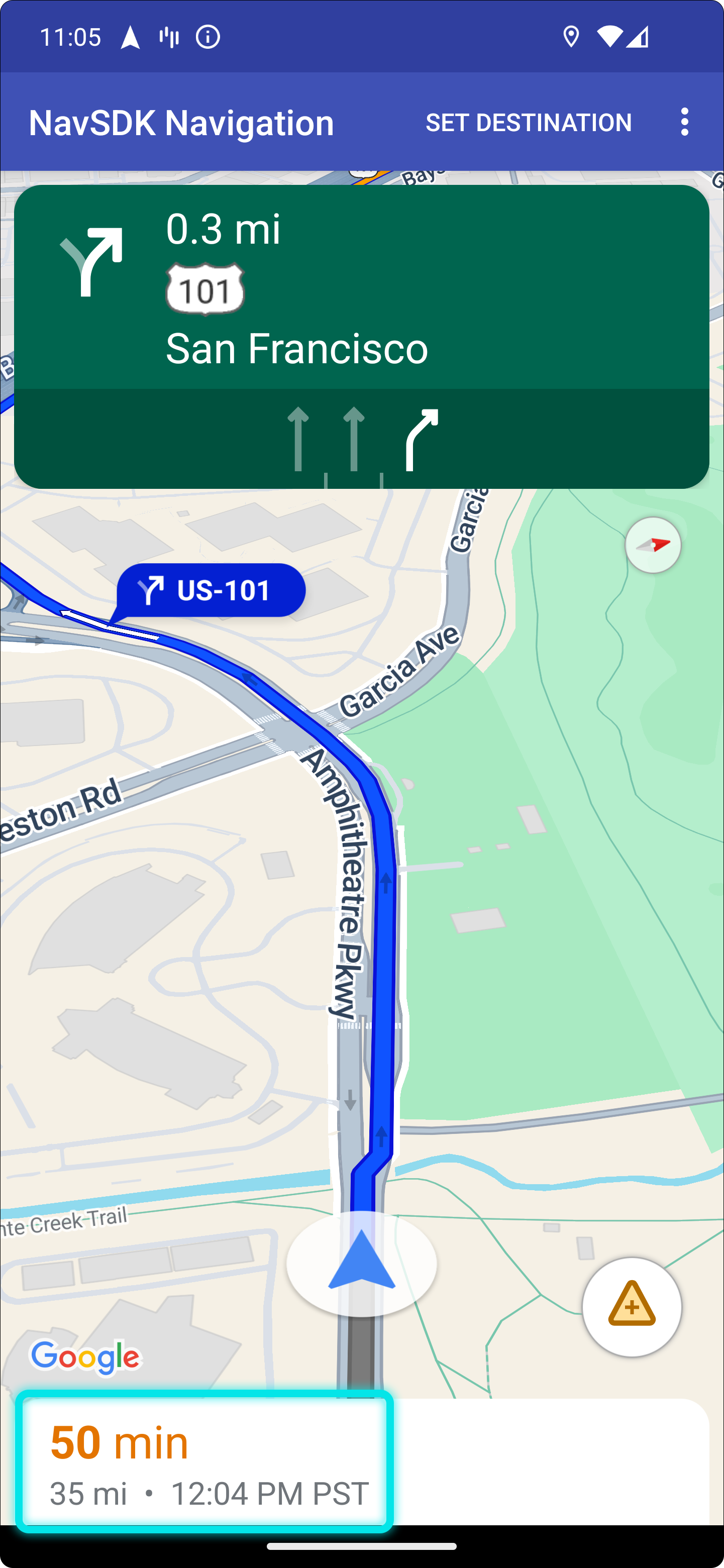Tap the clock showing 11:05 in the status bar
The height and width of the screenshot is (1568, 724).
click(x=72, y=37)
